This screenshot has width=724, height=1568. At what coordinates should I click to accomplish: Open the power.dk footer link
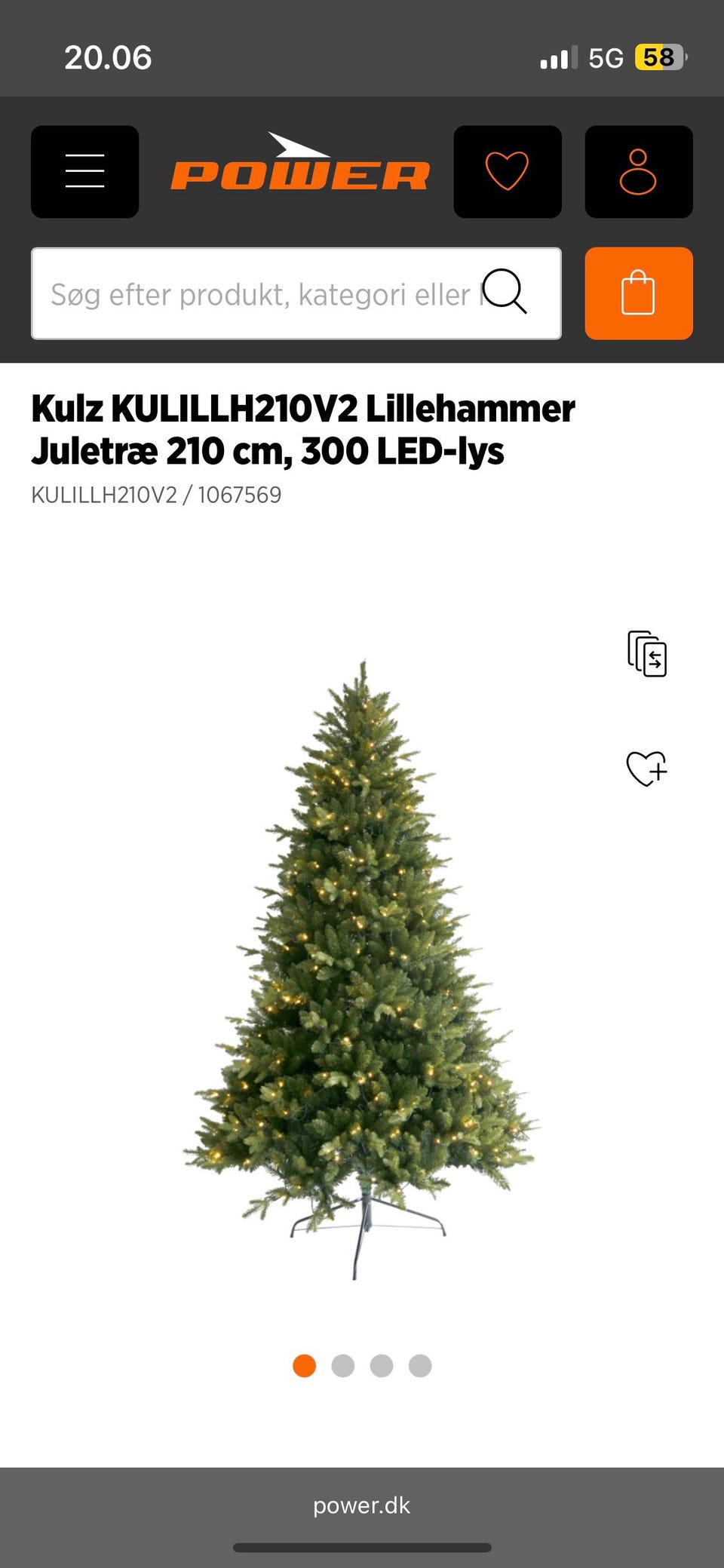click(x=361, y=1505)
